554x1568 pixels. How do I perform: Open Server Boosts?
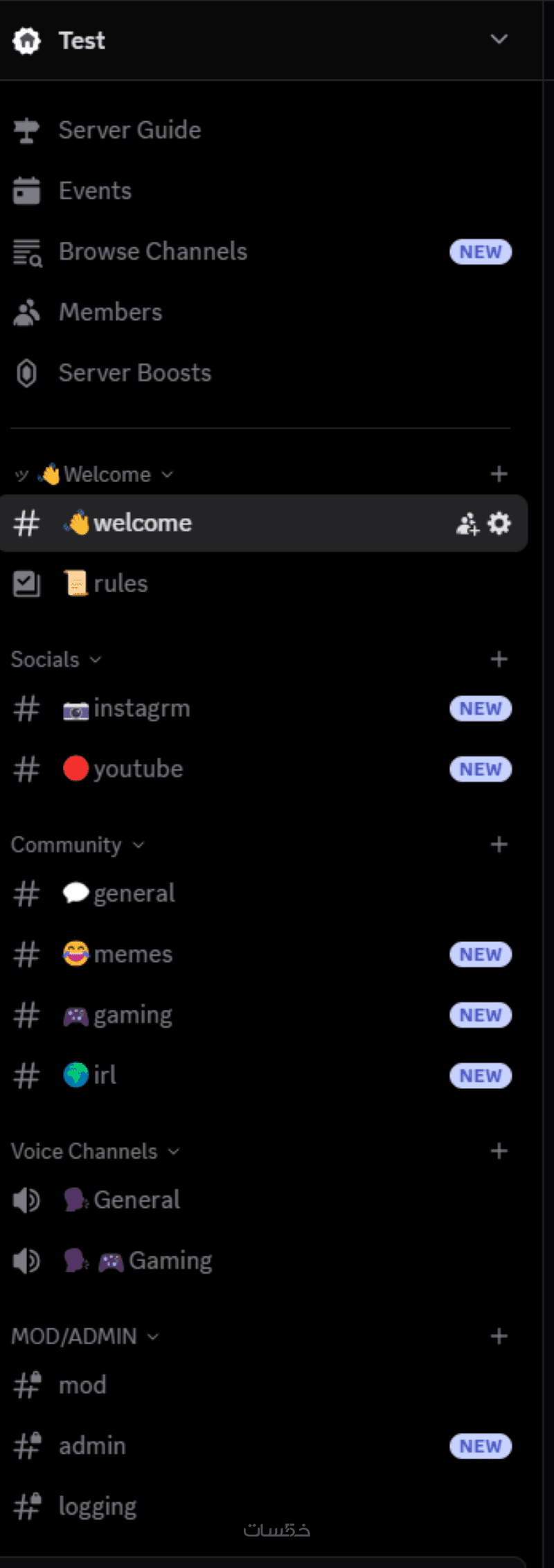coord(134,373)
